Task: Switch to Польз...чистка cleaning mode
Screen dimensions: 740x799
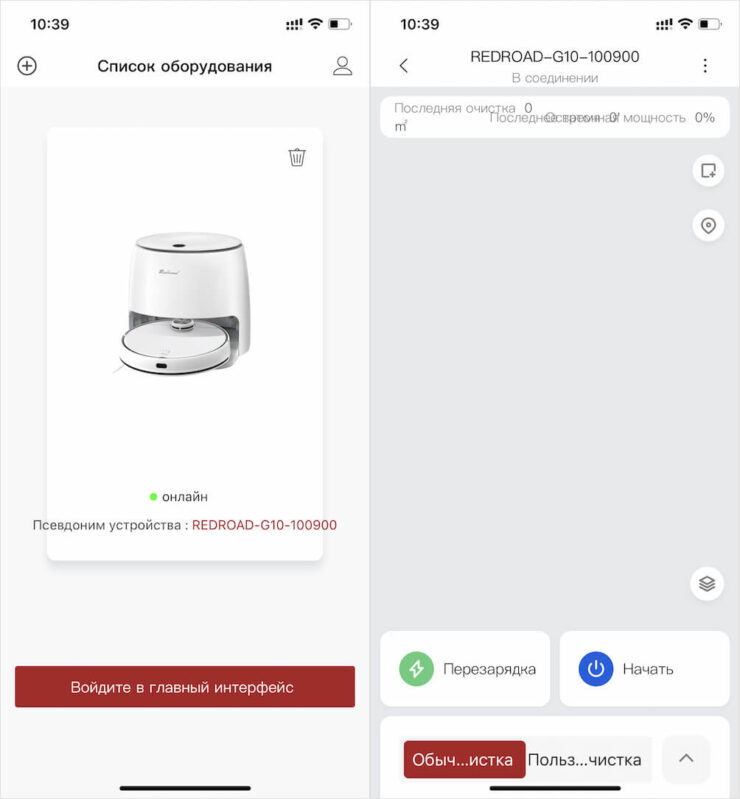Action: point(586,759)
